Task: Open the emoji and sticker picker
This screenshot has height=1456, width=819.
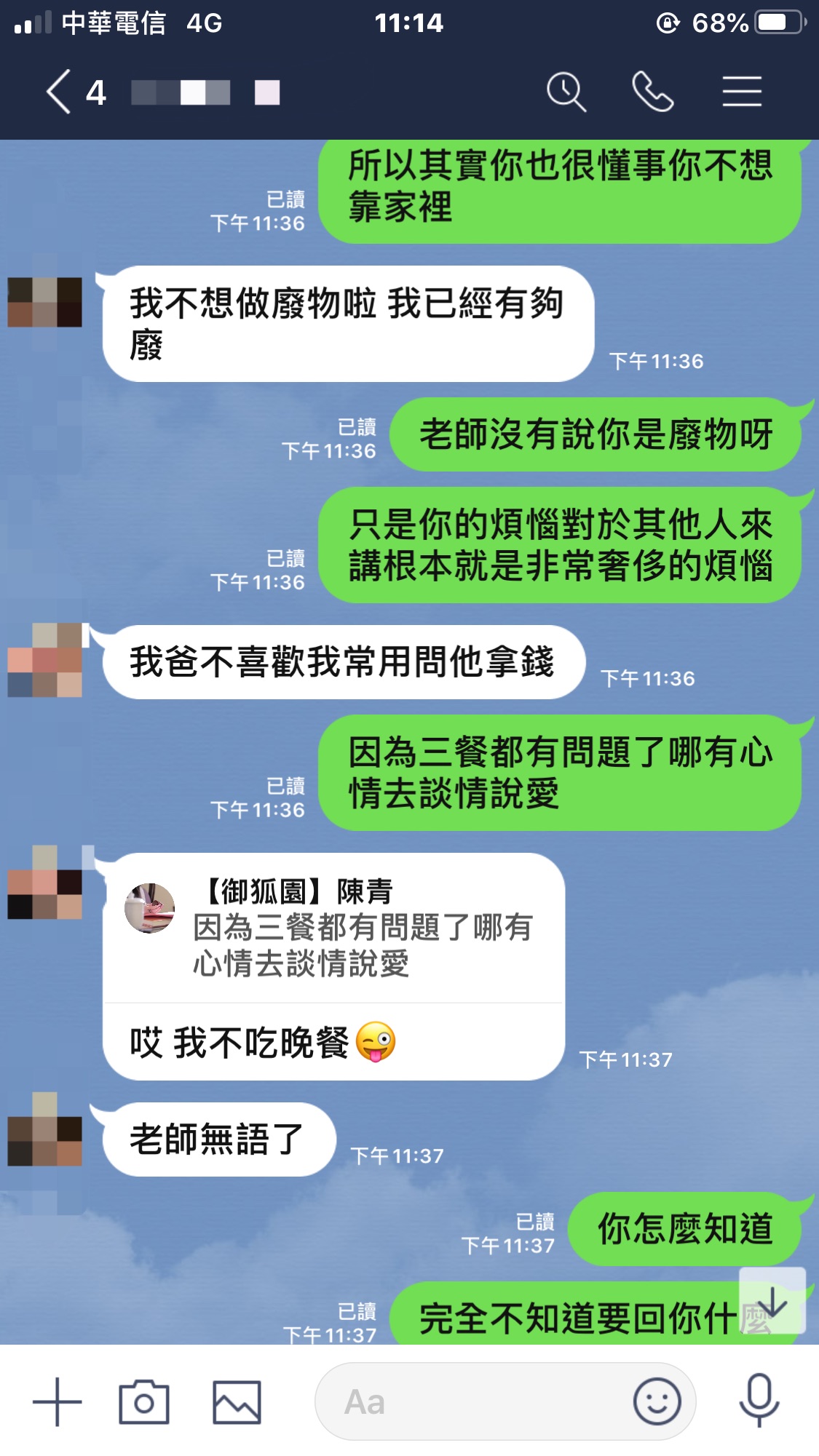Action: 657,1401
